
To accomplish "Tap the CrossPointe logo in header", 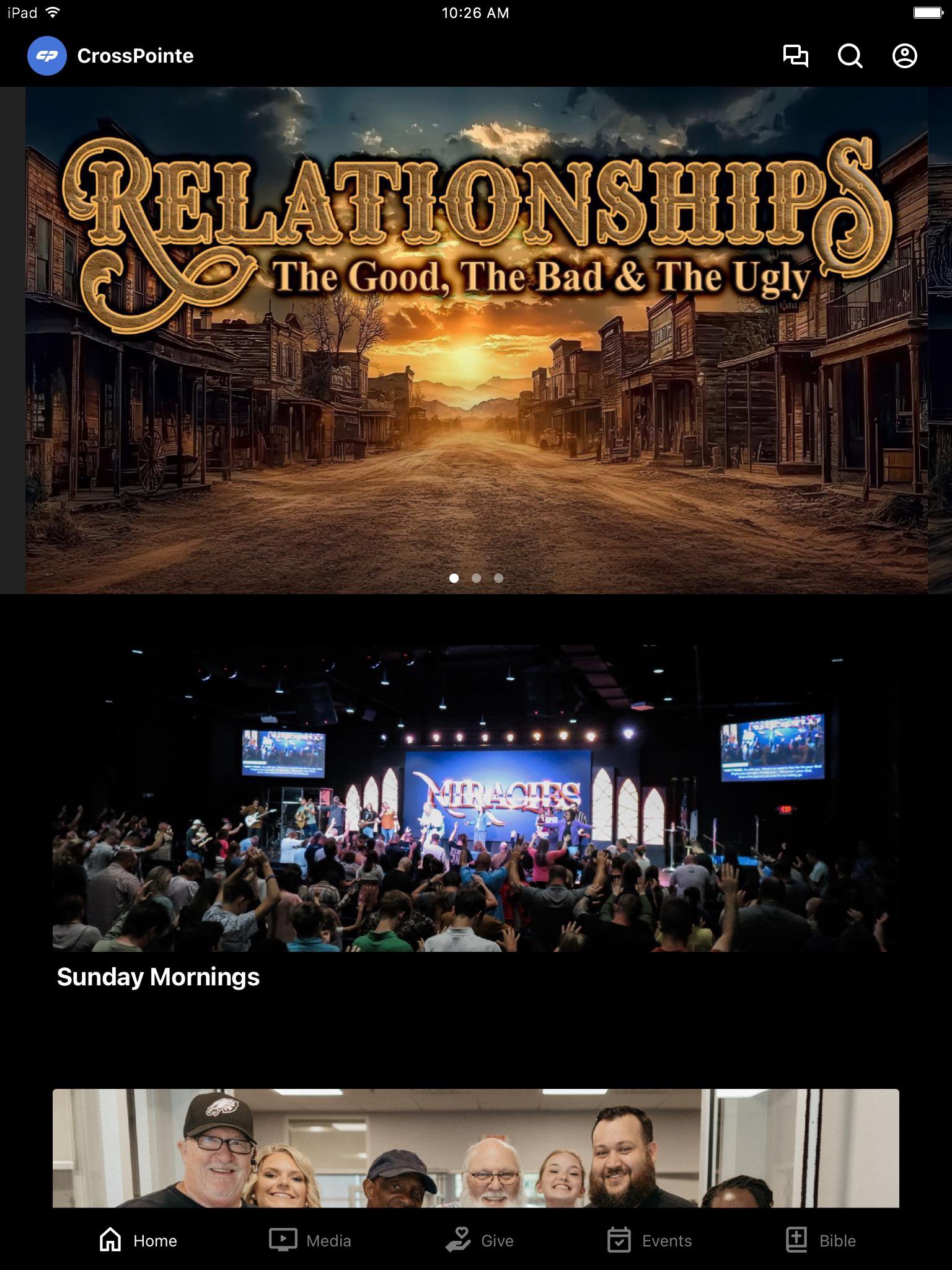I will click(x=47, y=56).
